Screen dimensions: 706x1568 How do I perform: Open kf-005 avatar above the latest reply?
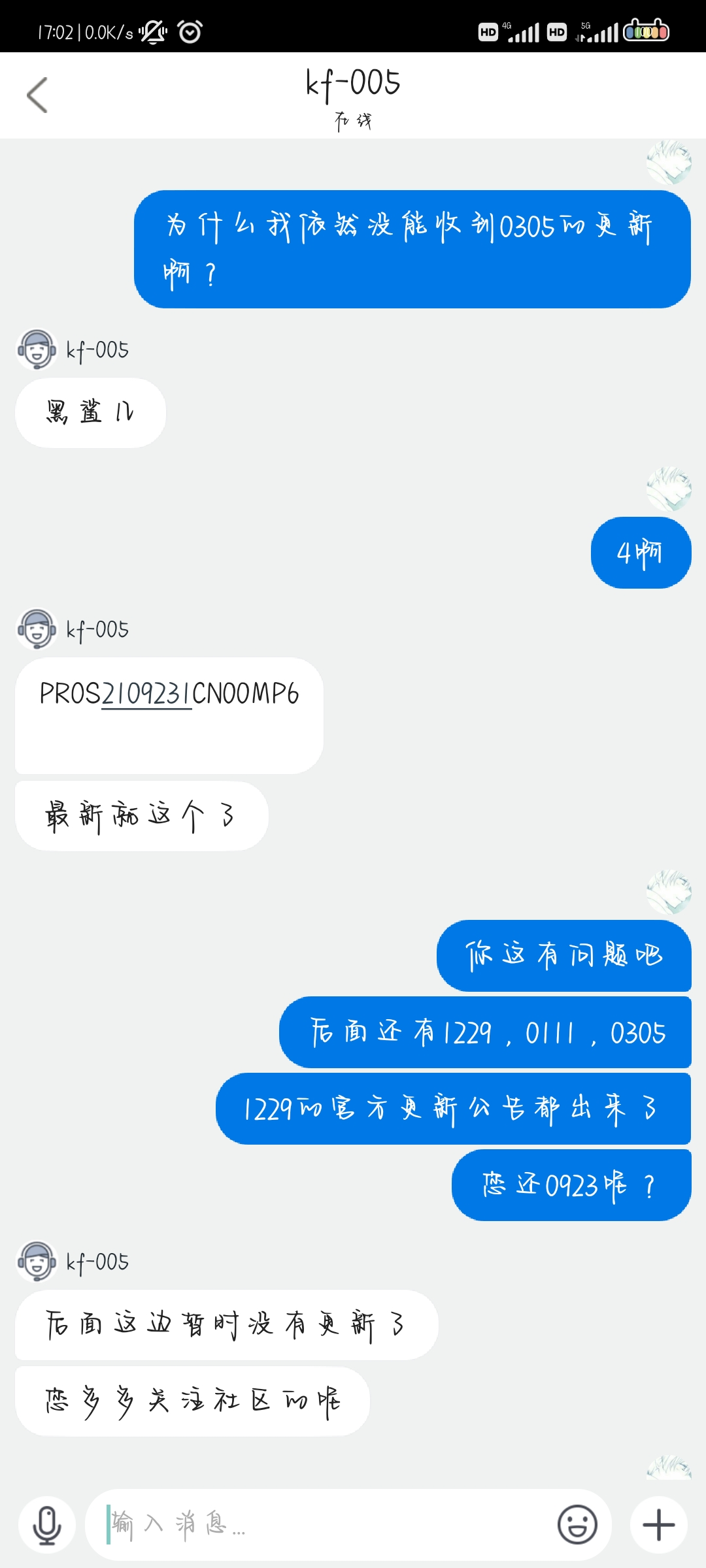[37, 1261]
